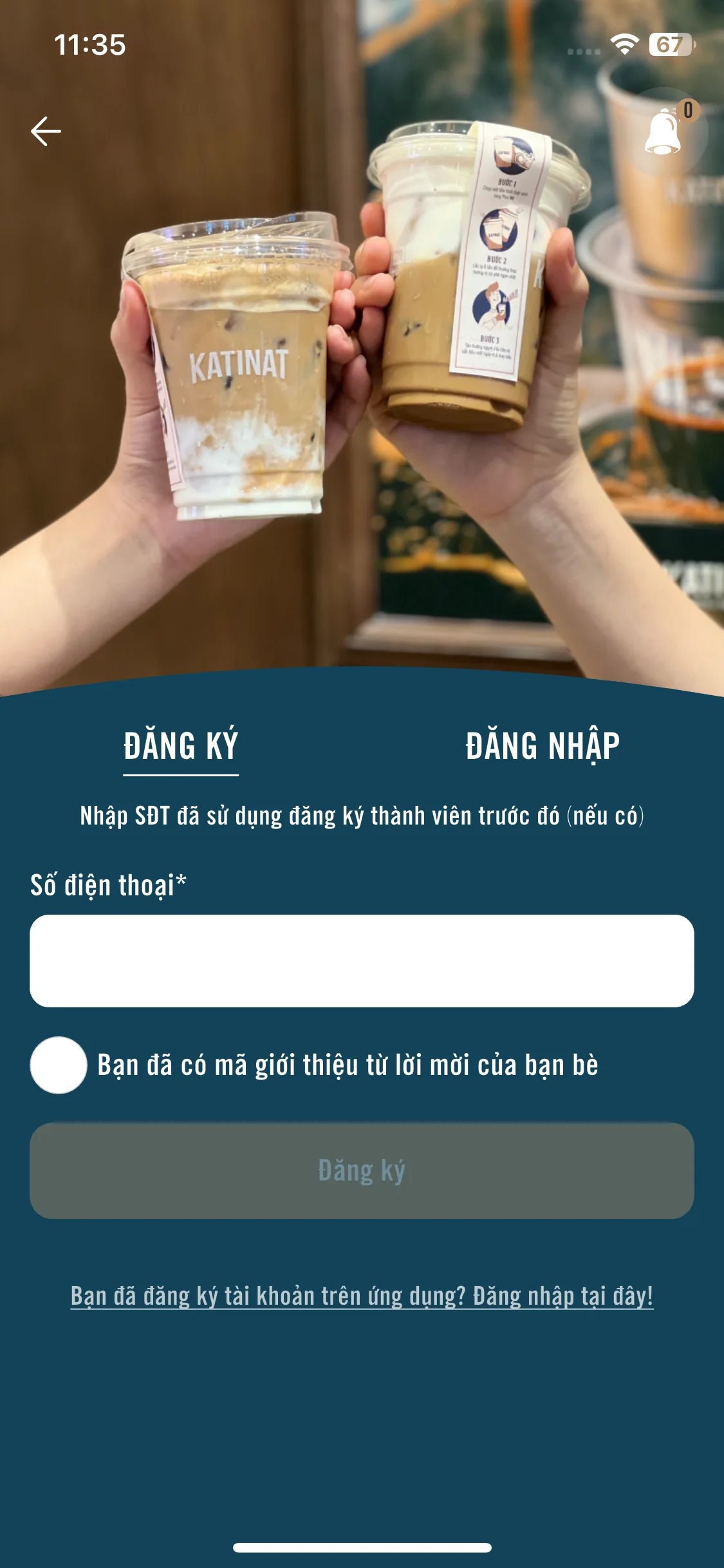Focus the Số điện thoại input field
724x1568 pixels.
pos(362,960)
